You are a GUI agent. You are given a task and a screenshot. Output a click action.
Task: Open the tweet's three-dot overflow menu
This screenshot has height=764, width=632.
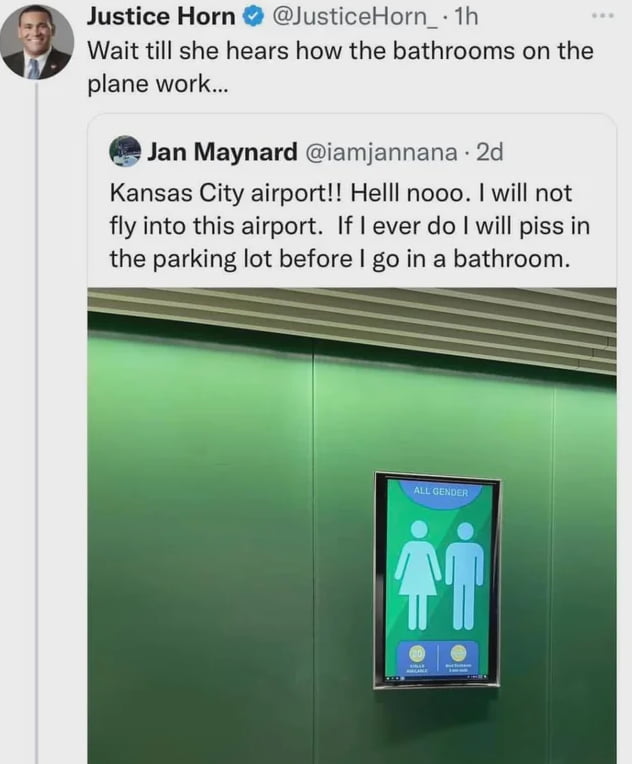(x=600, y=17)
